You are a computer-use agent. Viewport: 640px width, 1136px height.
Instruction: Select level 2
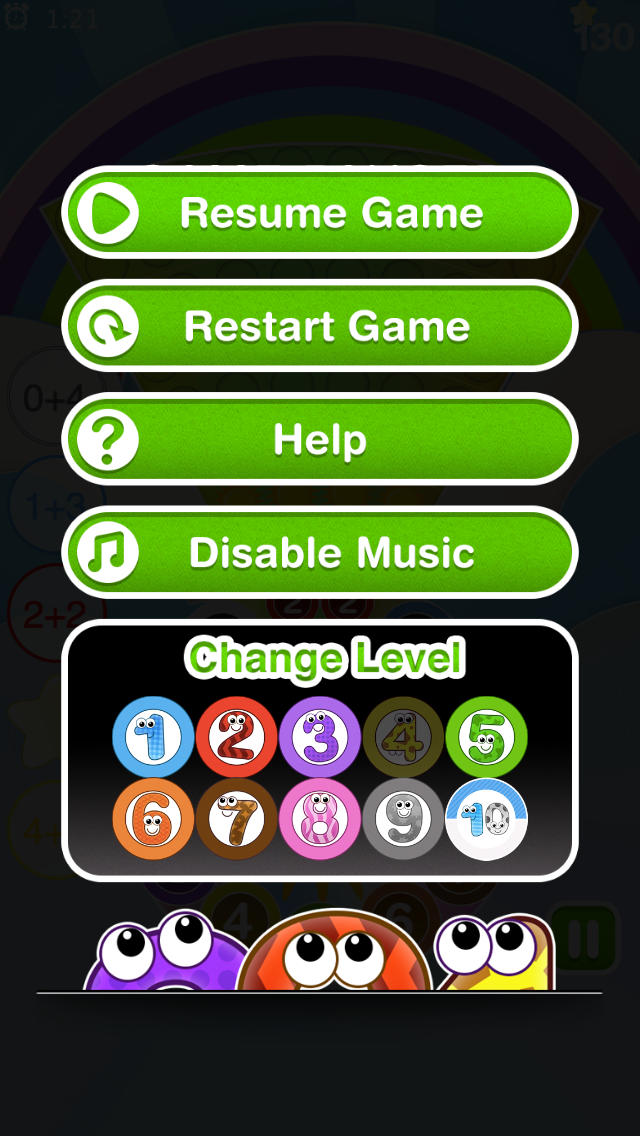click(237, 737)
